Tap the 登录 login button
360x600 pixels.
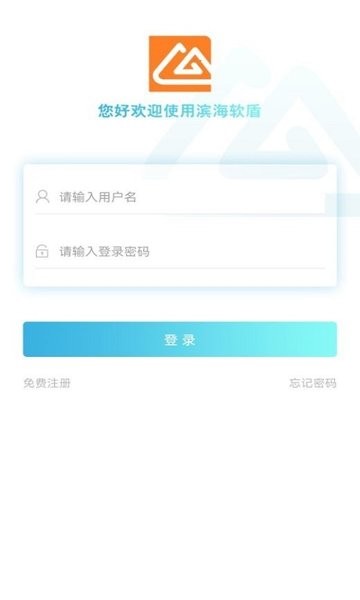point(180,339)
